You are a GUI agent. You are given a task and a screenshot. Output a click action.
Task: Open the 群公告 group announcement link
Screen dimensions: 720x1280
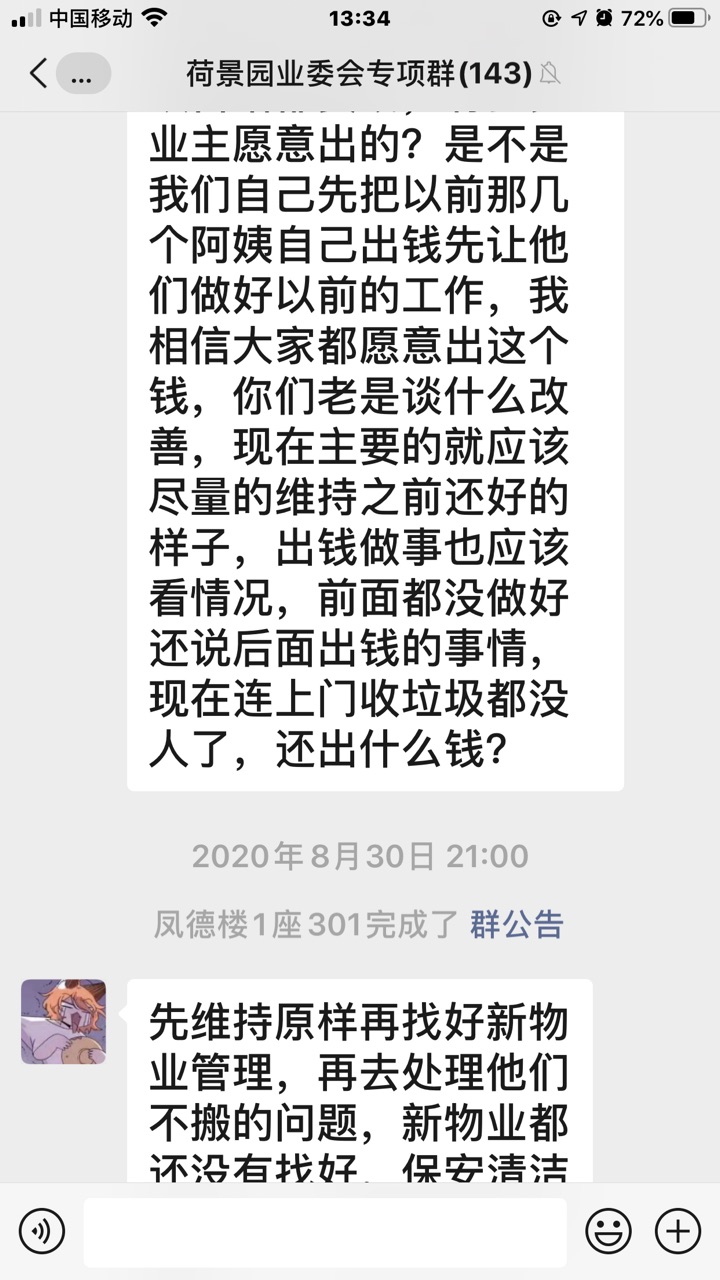[517, 924]
